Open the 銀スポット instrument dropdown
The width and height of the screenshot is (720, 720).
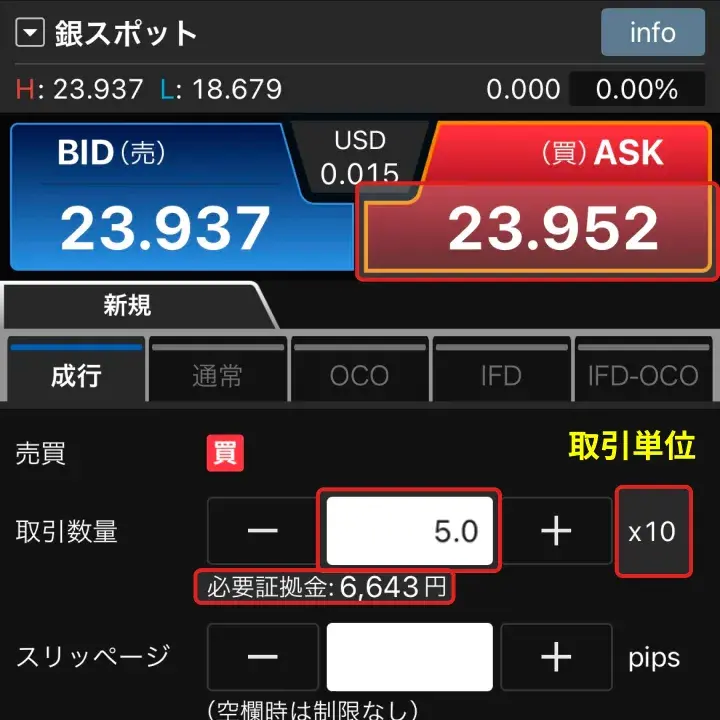pyautogui.click(x=32, y=34)
